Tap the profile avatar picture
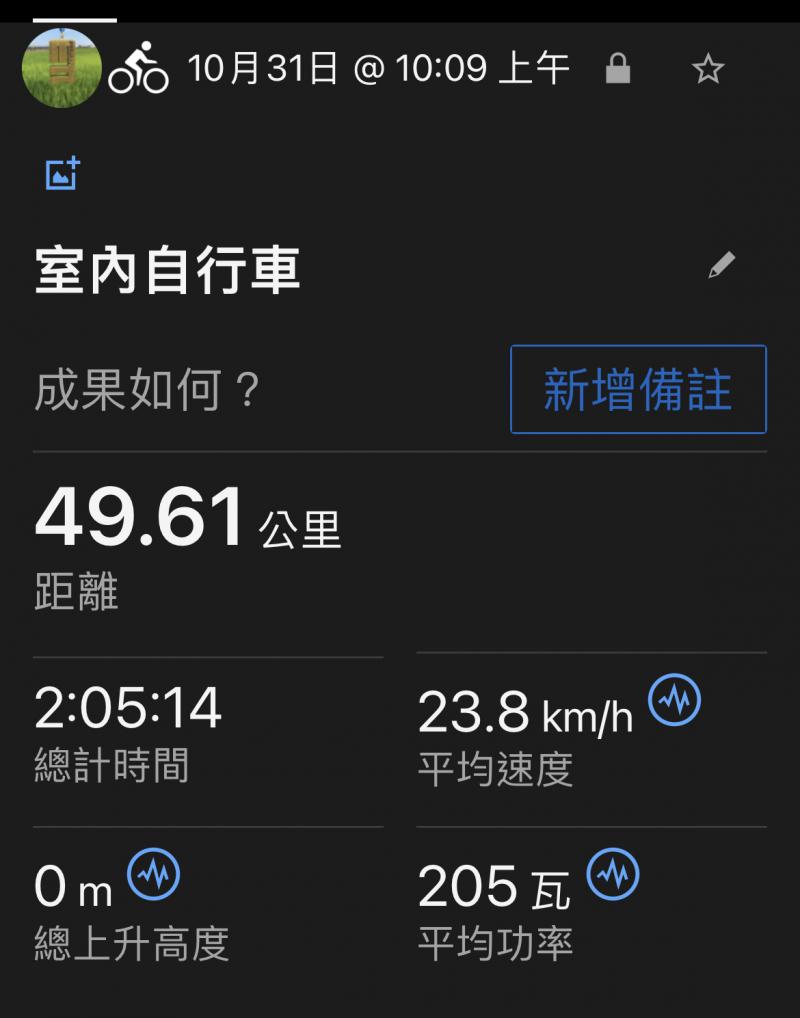This screenshot has width=800, height=1018. 61,68
